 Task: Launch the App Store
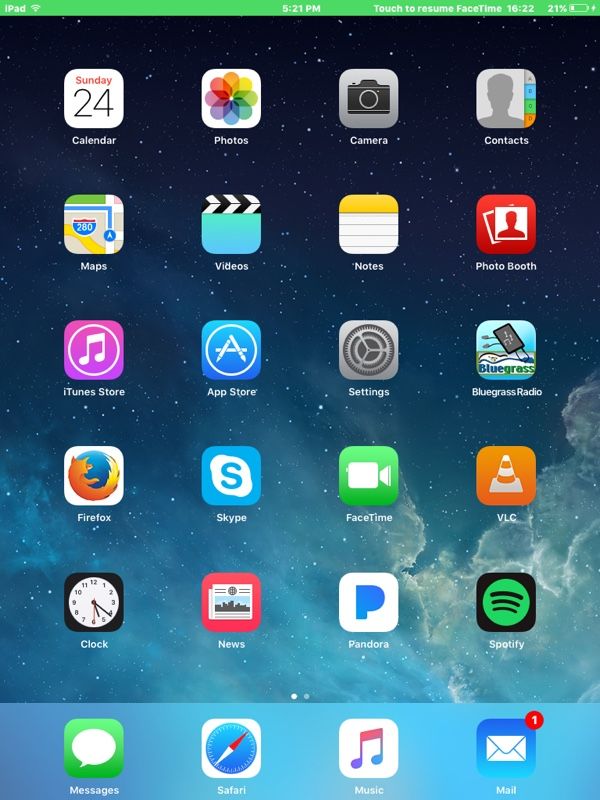pyautogui.click(x=231, y=350)
